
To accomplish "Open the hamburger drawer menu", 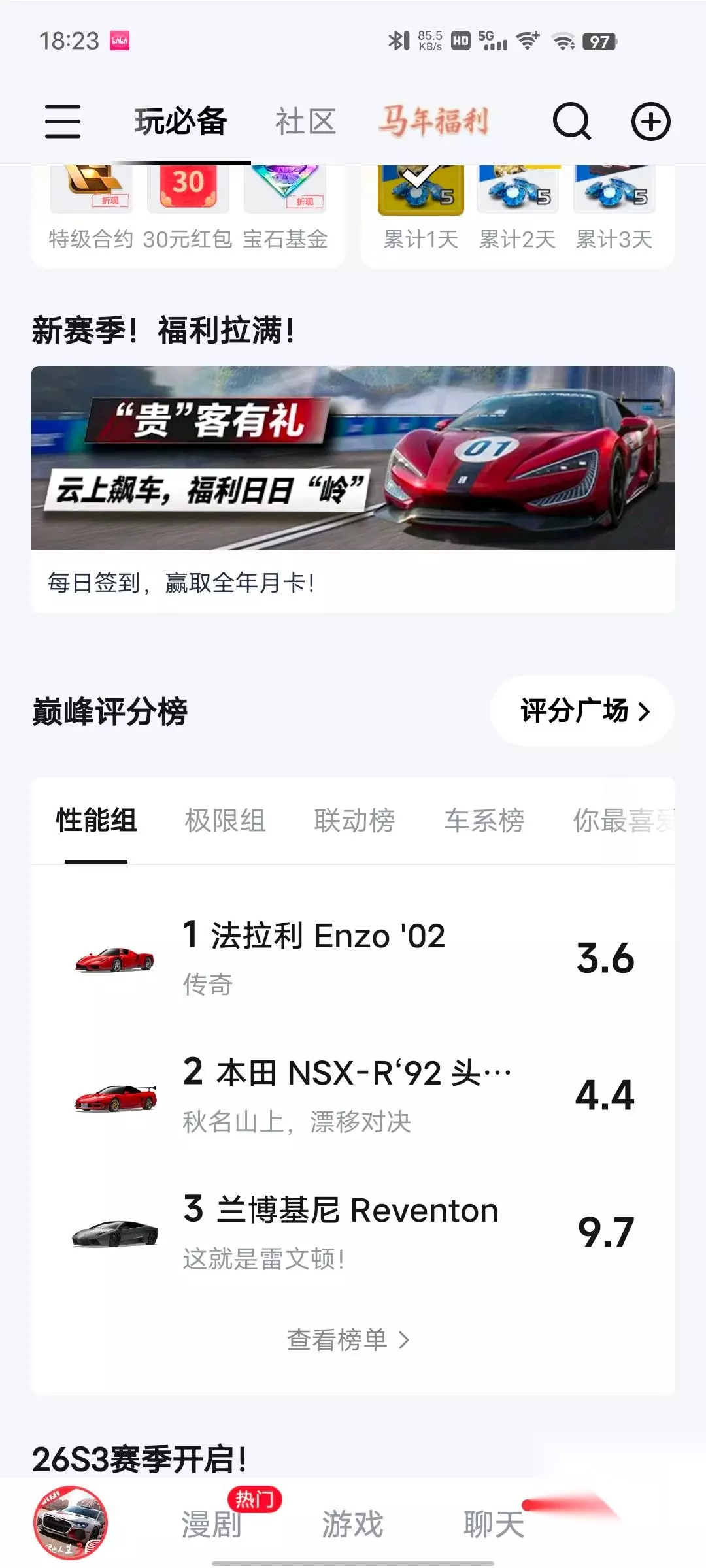I will pyautogui.click(x=63, y=122).
